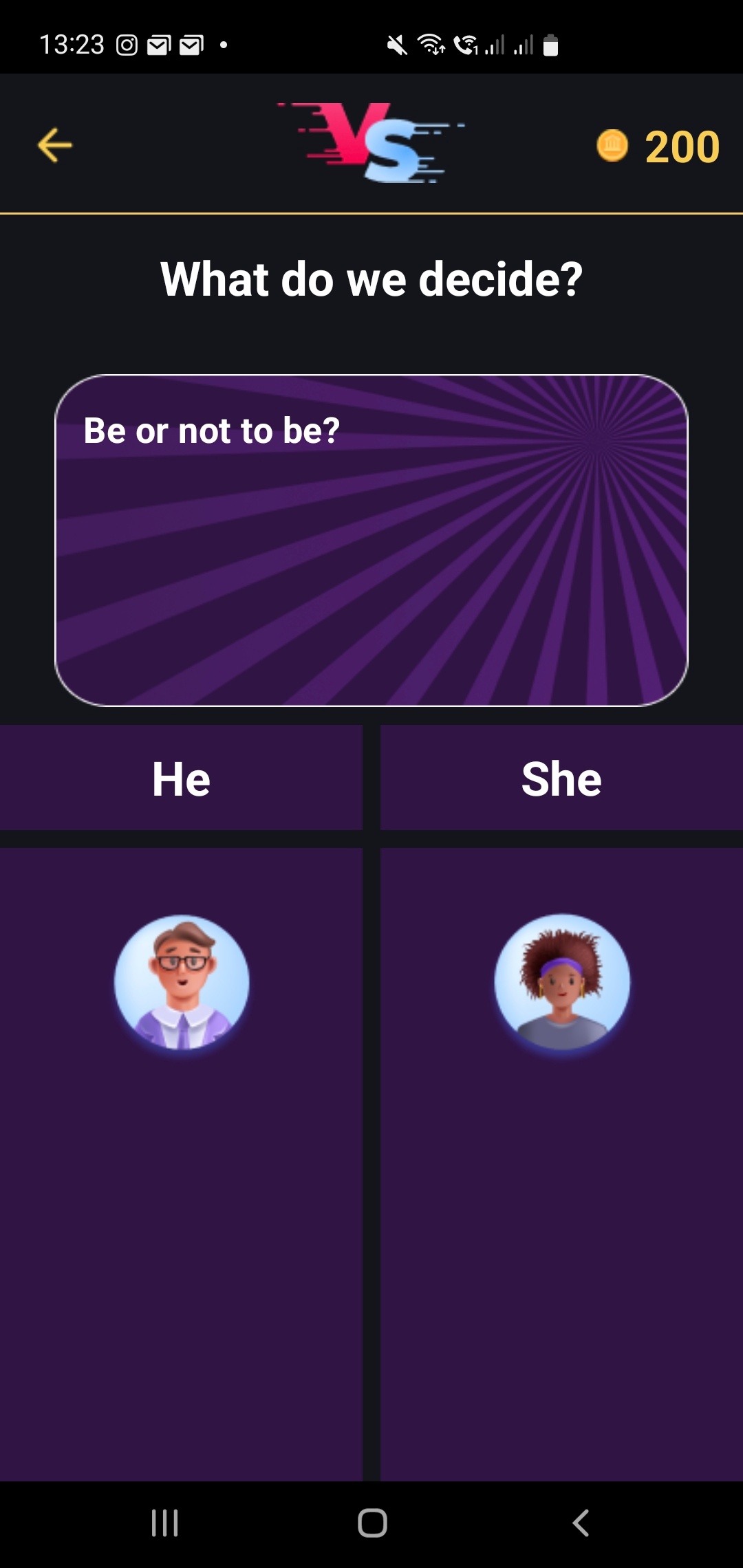The height and width of the screenshot is (1568, 743).
Task: Choose the She button
Action: pyautogui.click(x=561, y=778)
